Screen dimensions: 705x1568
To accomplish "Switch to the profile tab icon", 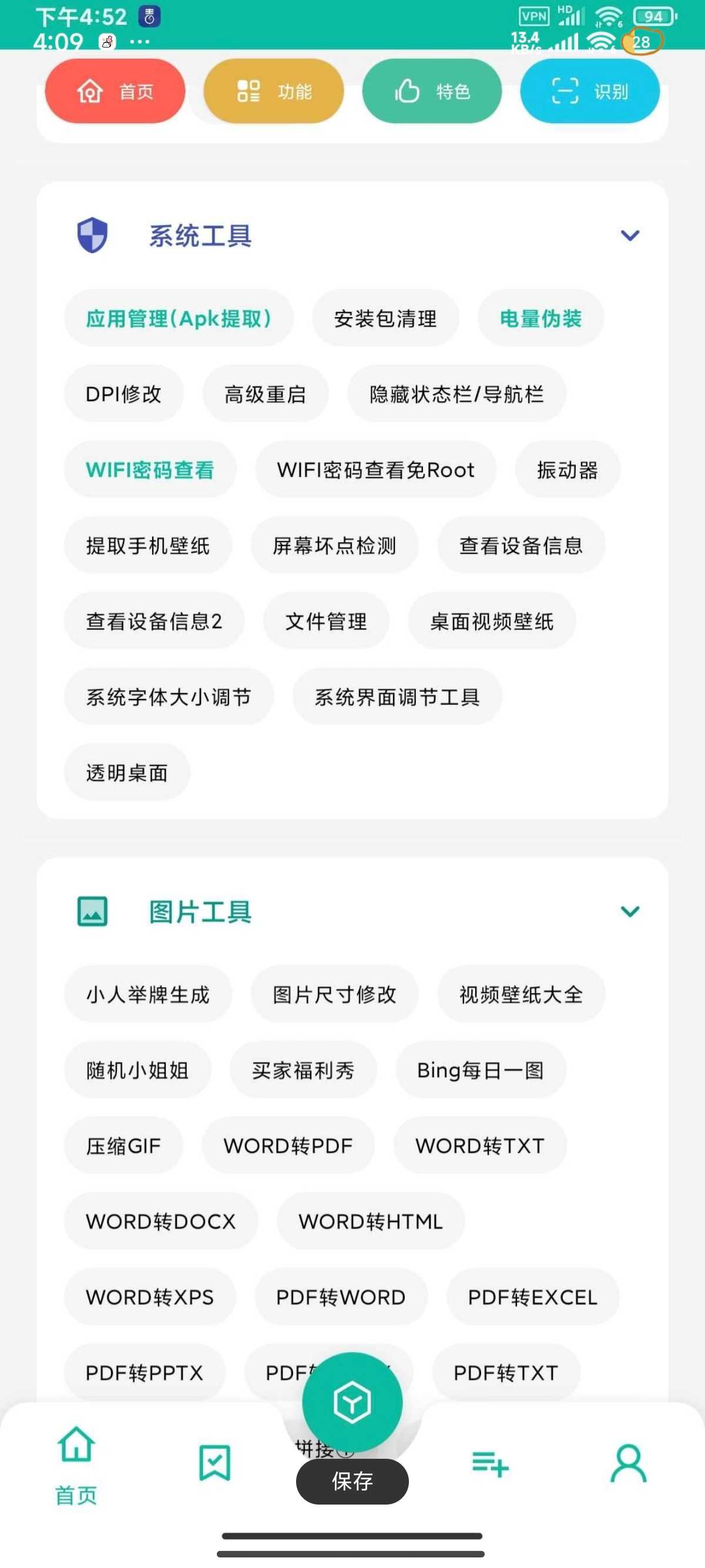I will click(x=627, y=1463).
